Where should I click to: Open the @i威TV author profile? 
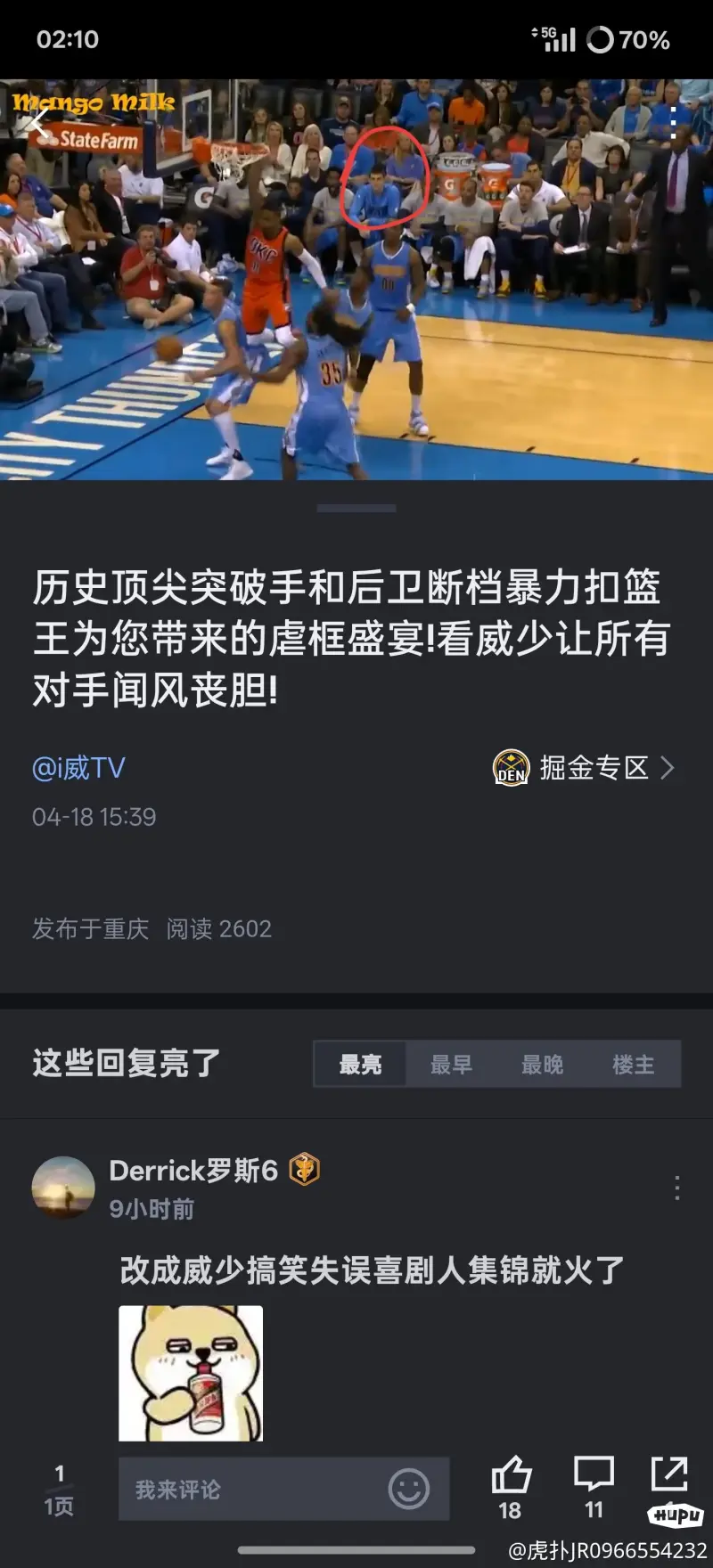pos(78,768)
